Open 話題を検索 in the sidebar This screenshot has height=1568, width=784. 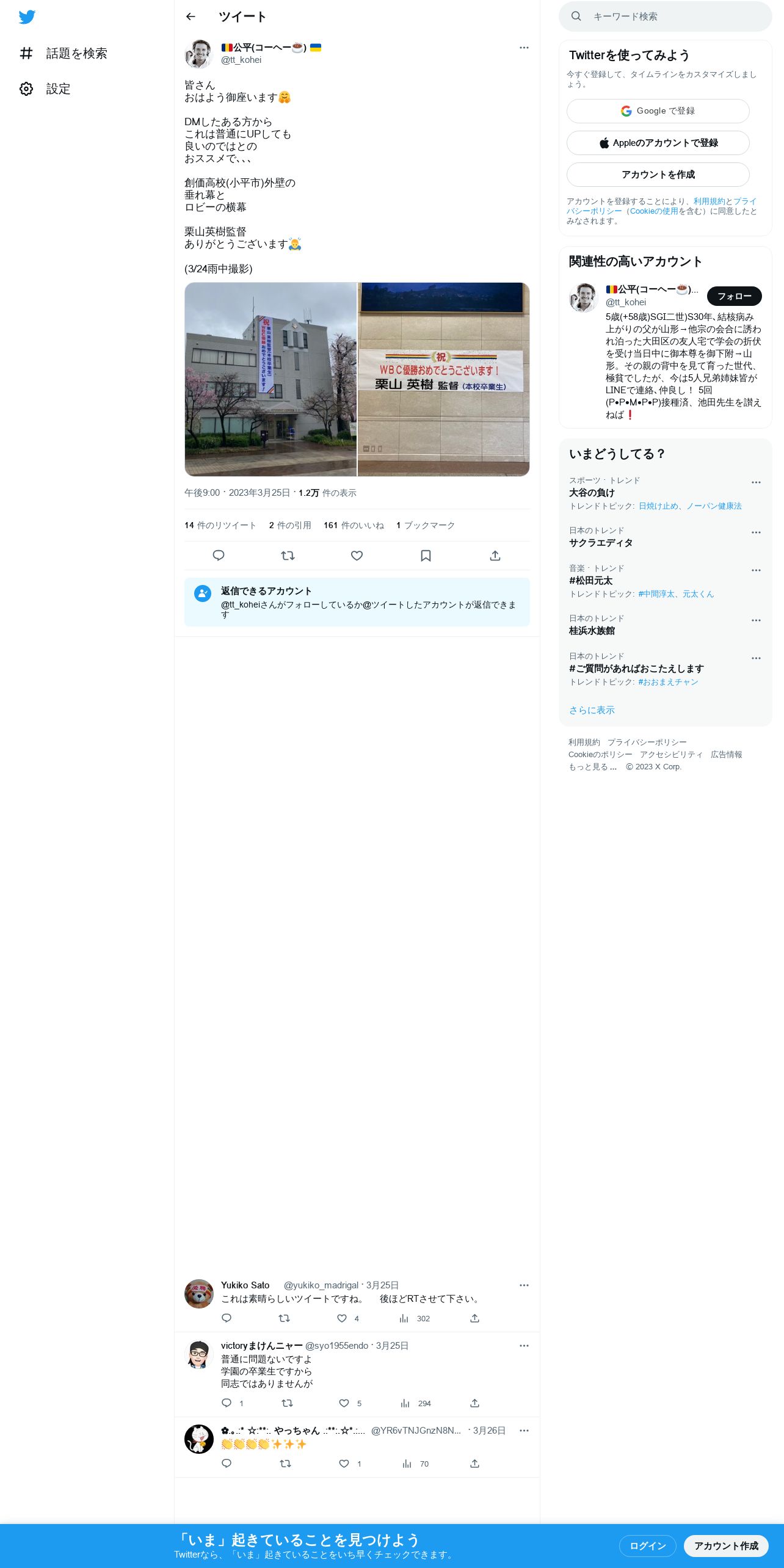point(64,53)
